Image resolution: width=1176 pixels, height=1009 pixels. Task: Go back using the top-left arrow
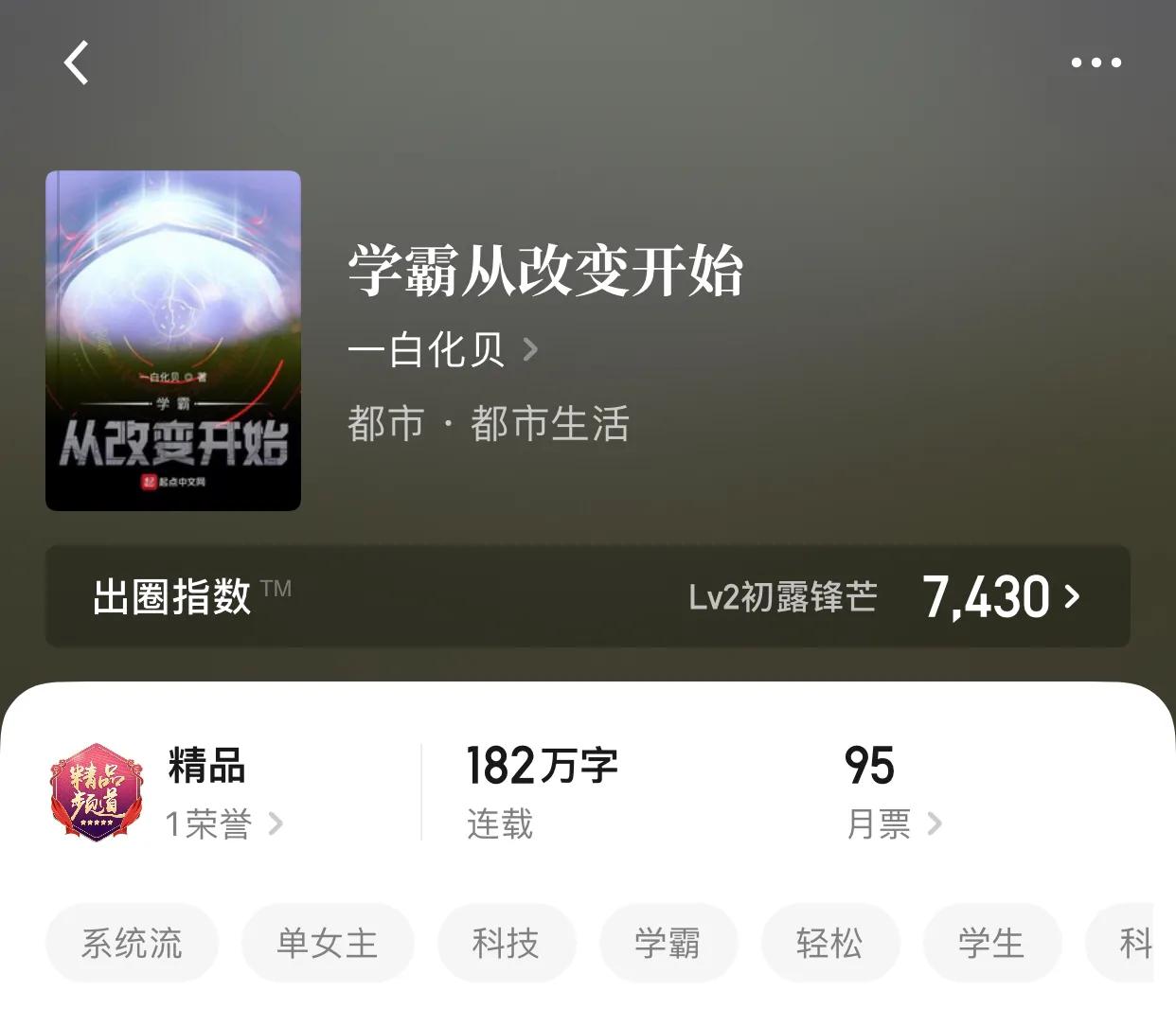pyautogui.click(x=77, y=62)
